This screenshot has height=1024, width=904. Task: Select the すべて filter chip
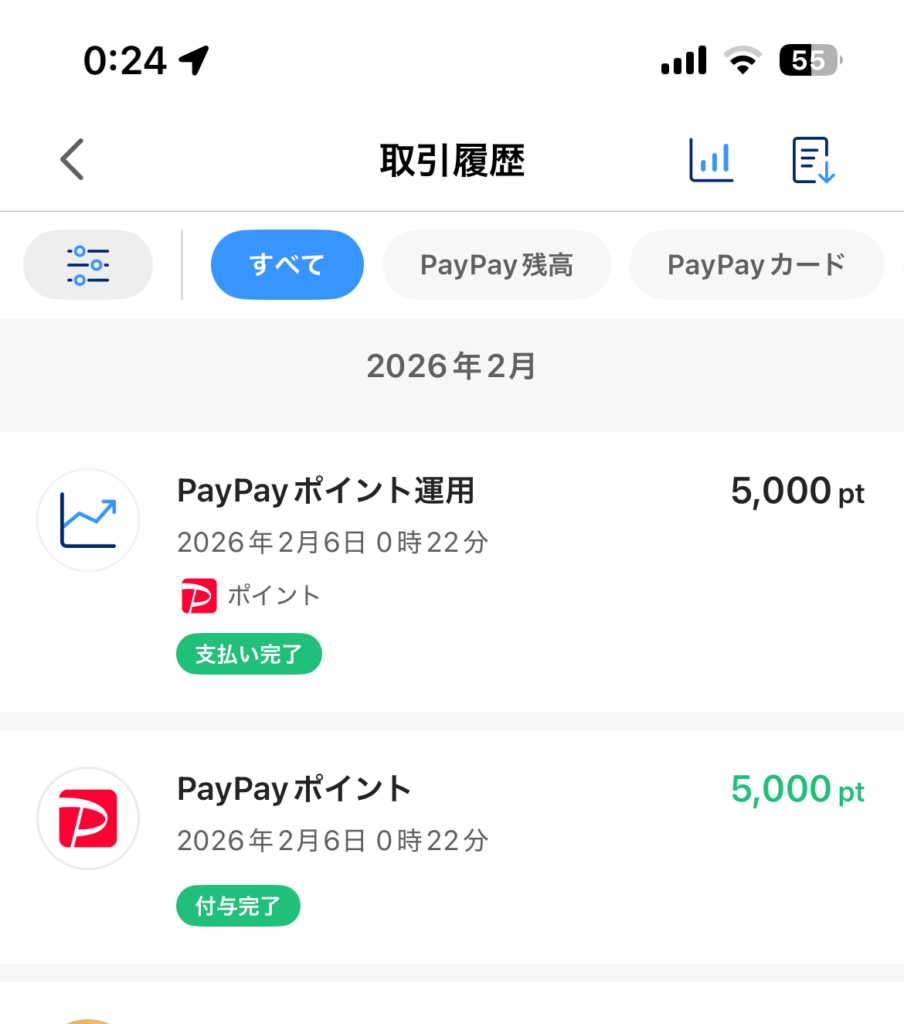287,264
